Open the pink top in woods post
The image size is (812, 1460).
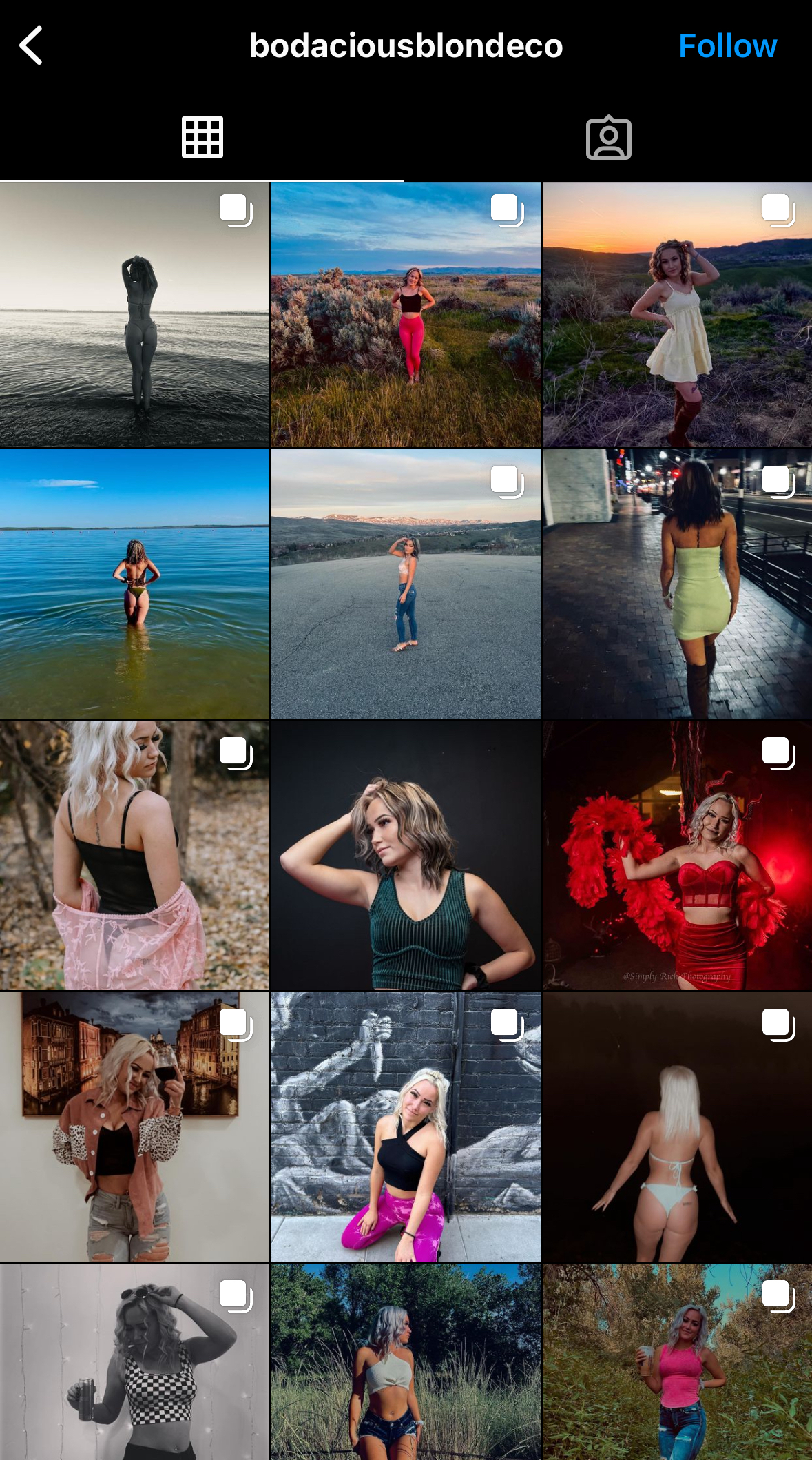677,1361
